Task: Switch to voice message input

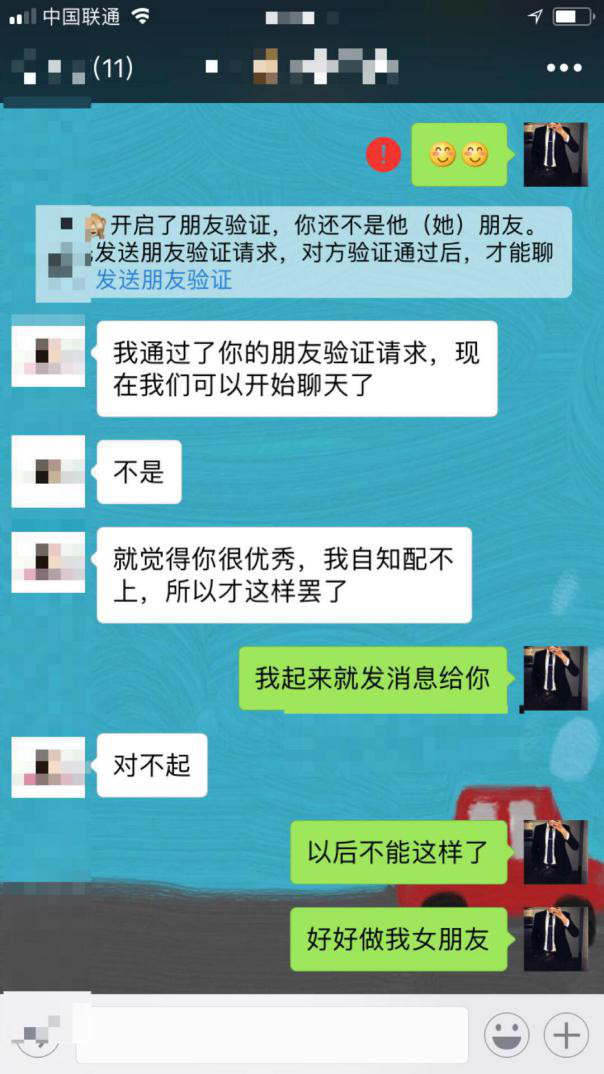Action: (38, 1034)
